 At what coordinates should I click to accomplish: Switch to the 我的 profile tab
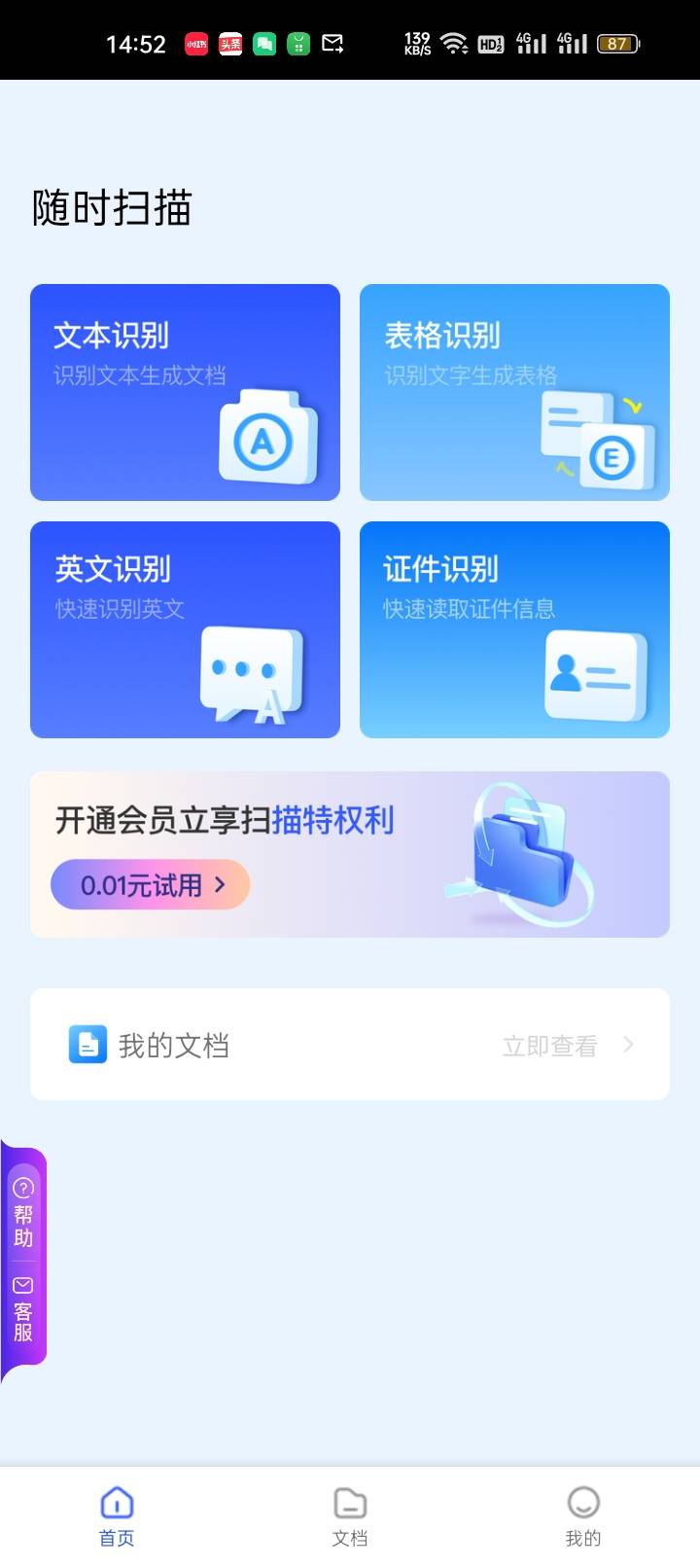[583, 1515]
